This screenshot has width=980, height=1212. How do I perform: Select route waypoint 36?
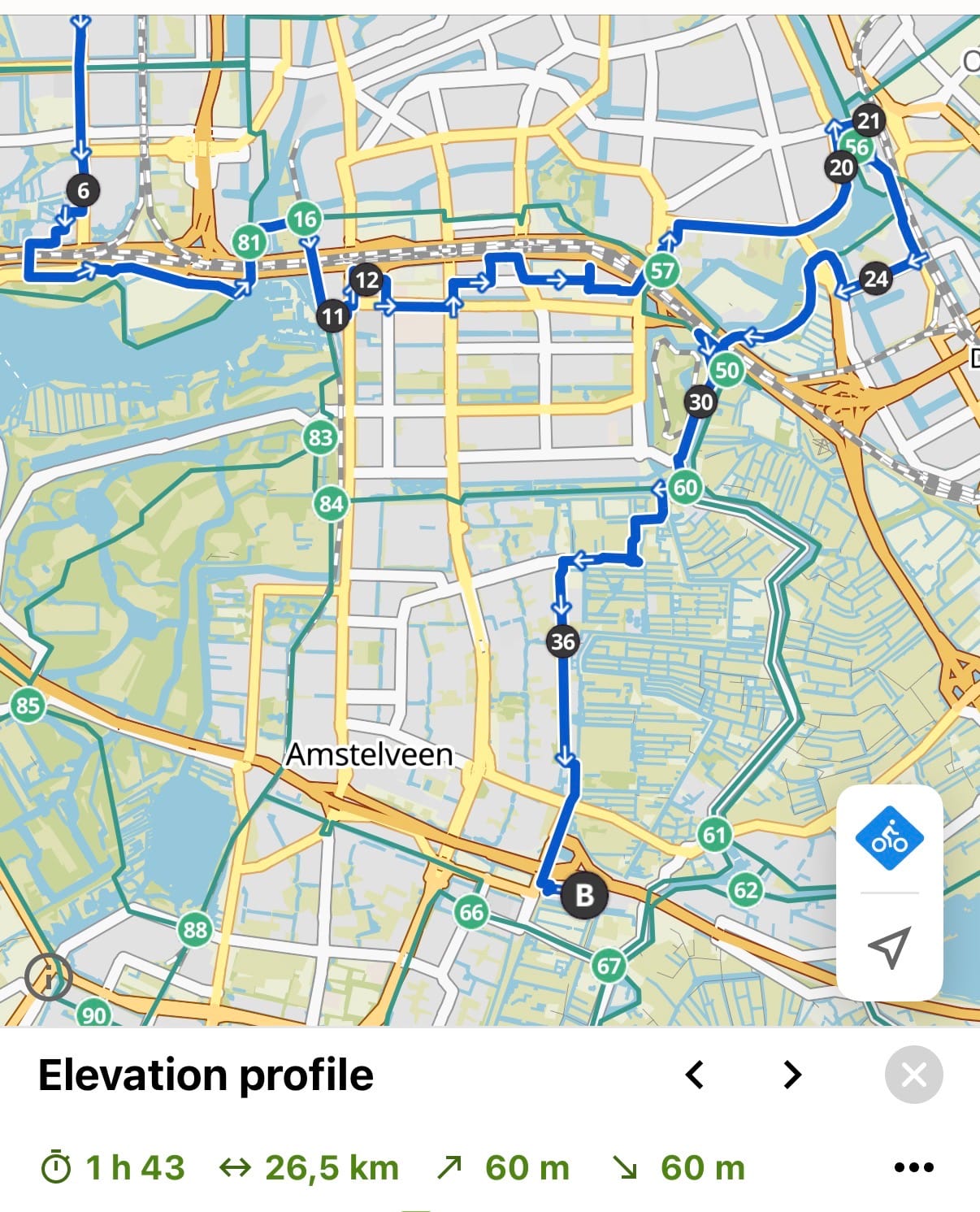563,641
